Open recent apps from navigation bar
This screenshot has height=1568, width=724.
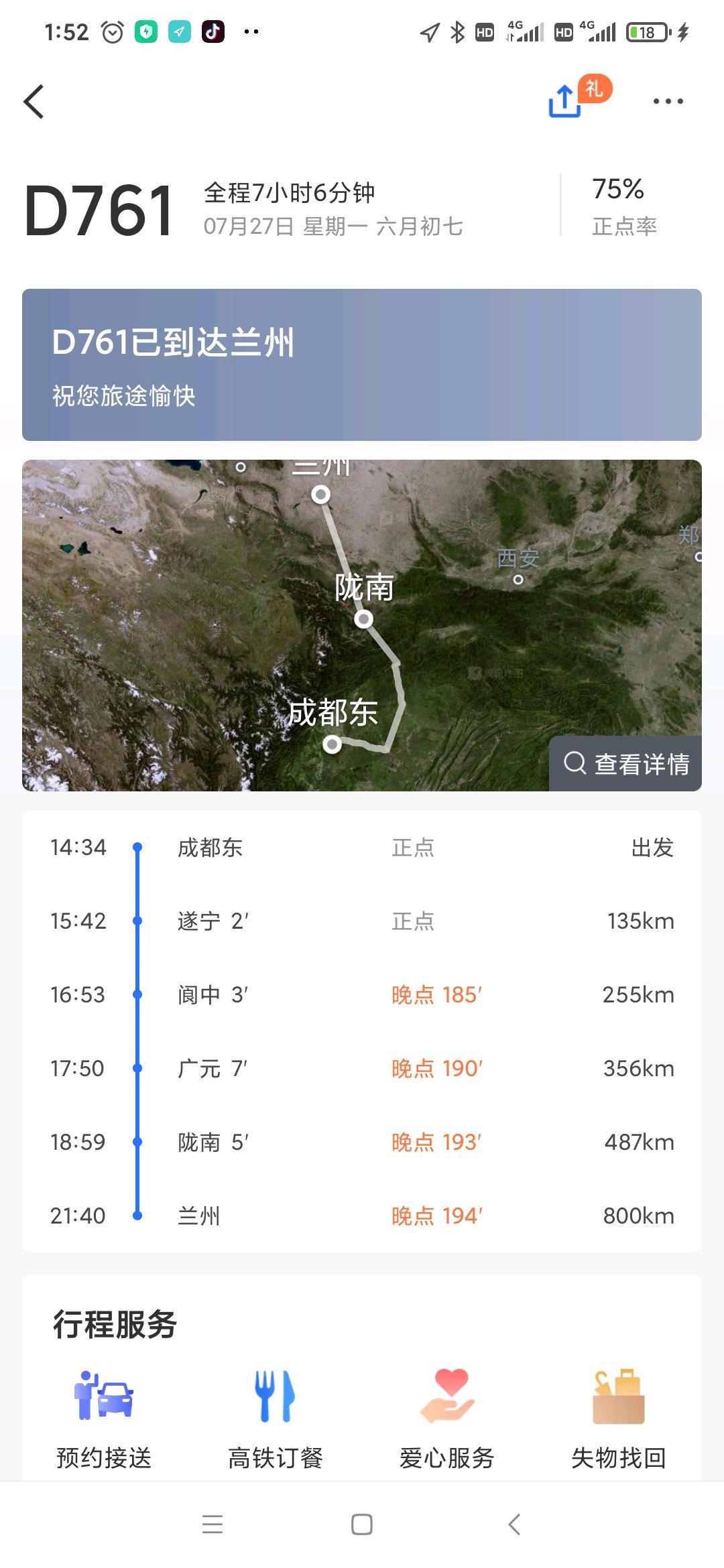click(213, 1524)
